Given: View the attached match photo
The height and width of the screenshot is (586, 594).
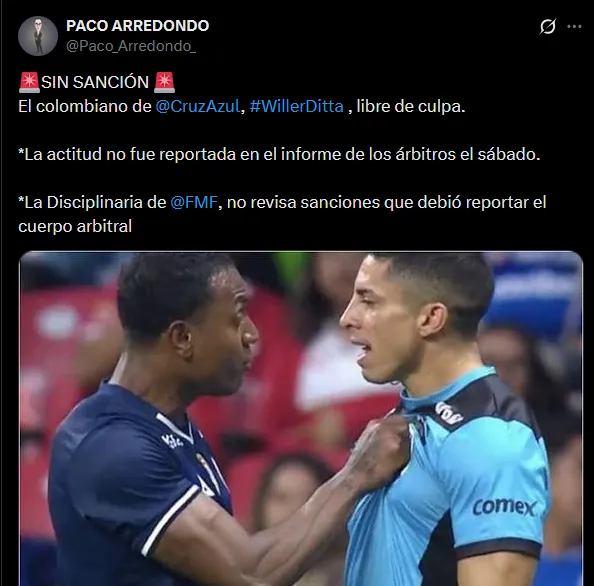Looking at the screenshot, I should pyautogui.click(x=301, y=418).
